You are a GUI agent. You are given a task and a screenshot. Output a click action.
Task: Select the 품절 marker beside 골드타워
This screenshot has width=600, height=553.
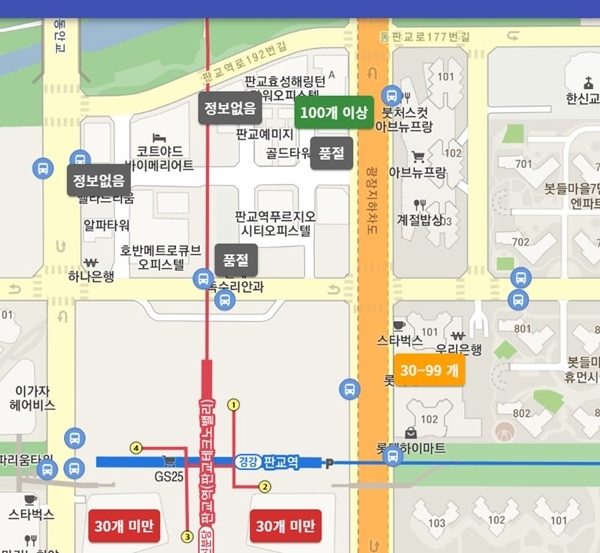(331, 153)
